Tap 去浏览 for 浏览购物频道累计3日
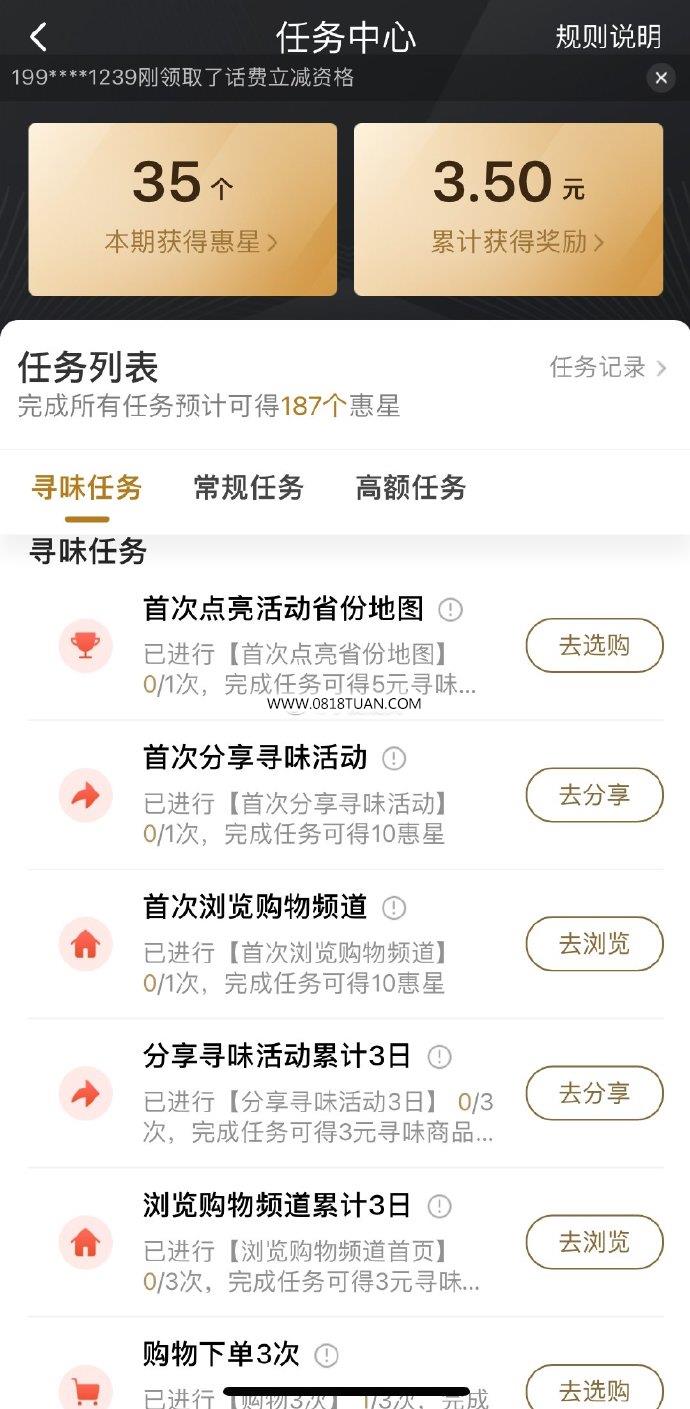 tap(594, 1242)
